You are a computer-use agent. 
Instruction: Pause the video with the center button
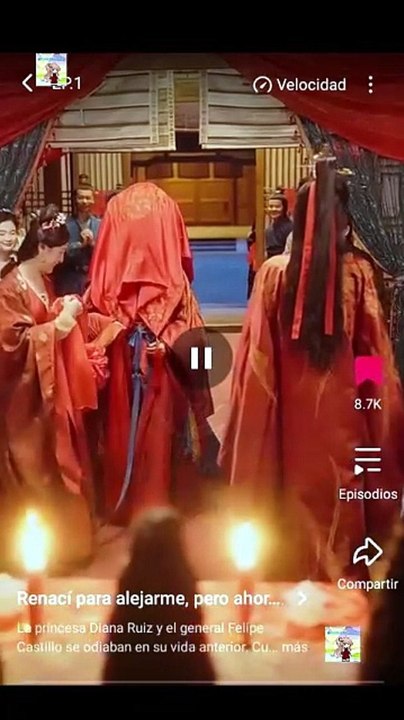202,358
